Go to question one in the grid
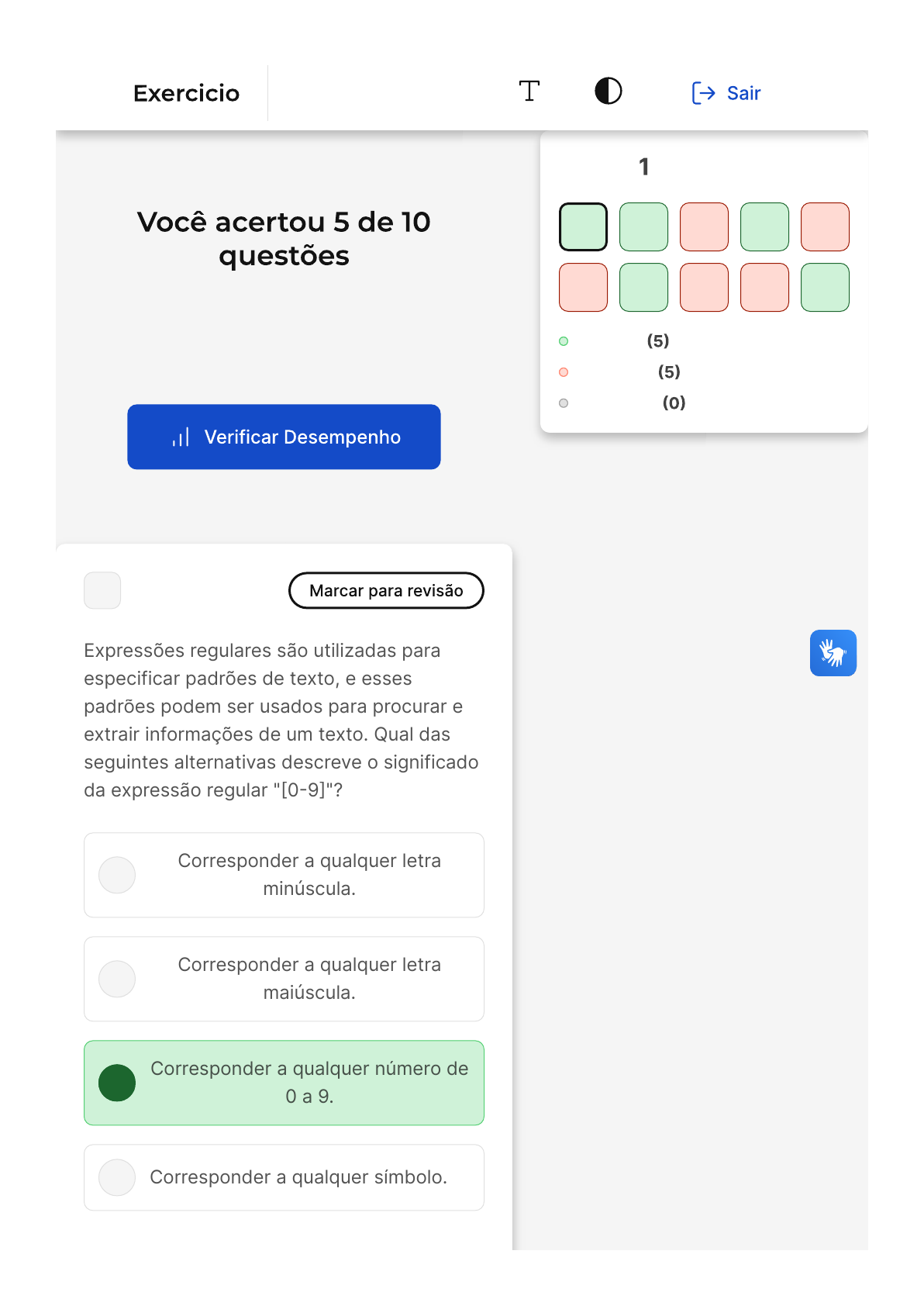This screenshot has width=924, height=1306. (583, 227)
